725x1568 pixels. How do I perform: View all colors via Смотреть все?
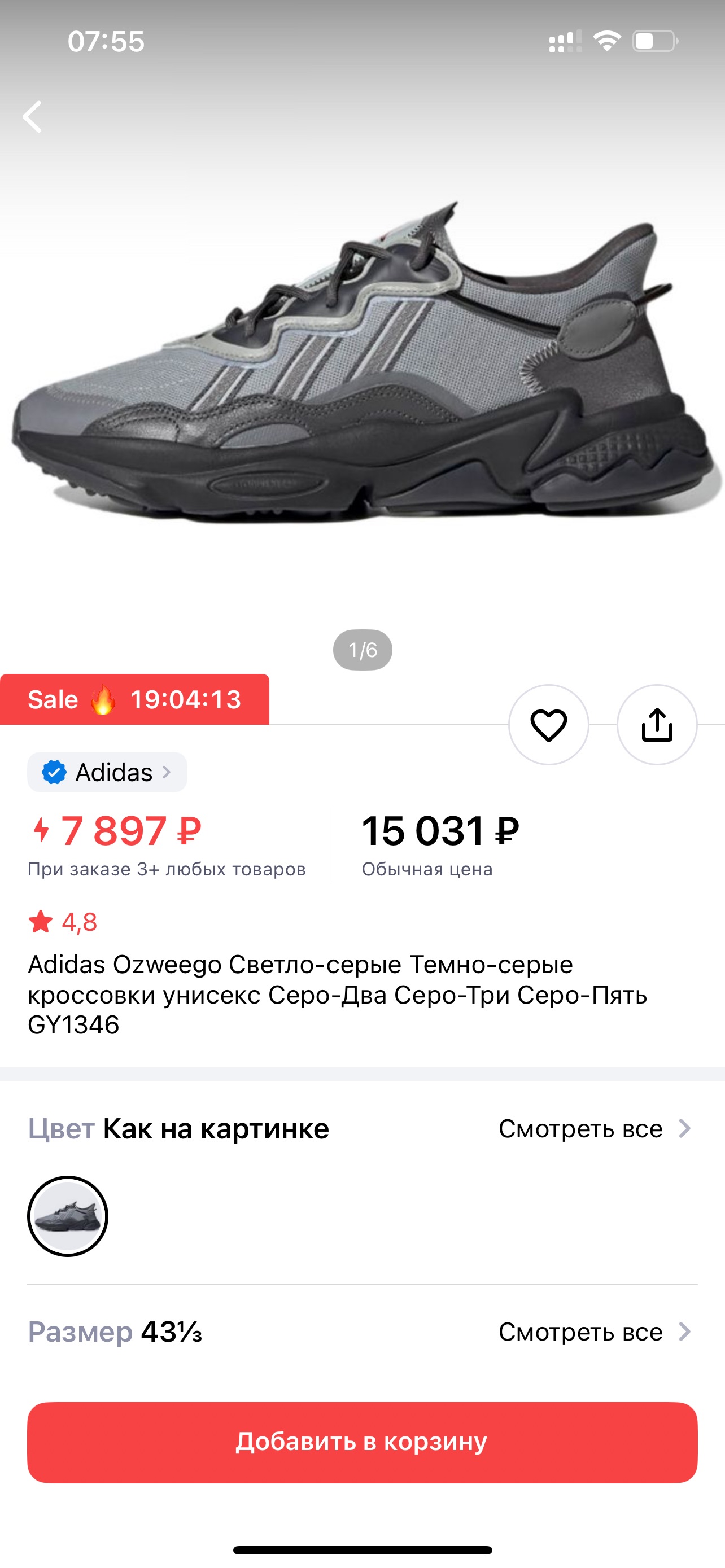coord(594,1128)
